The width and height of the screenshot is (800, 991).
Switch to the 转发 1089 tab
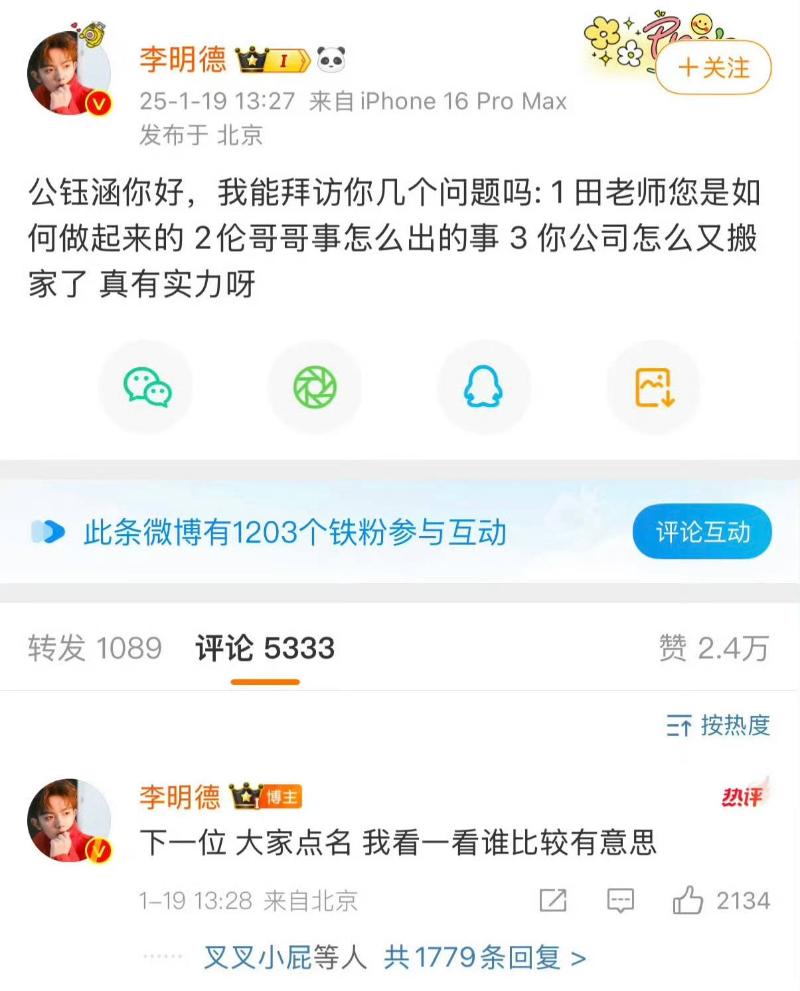94,648
